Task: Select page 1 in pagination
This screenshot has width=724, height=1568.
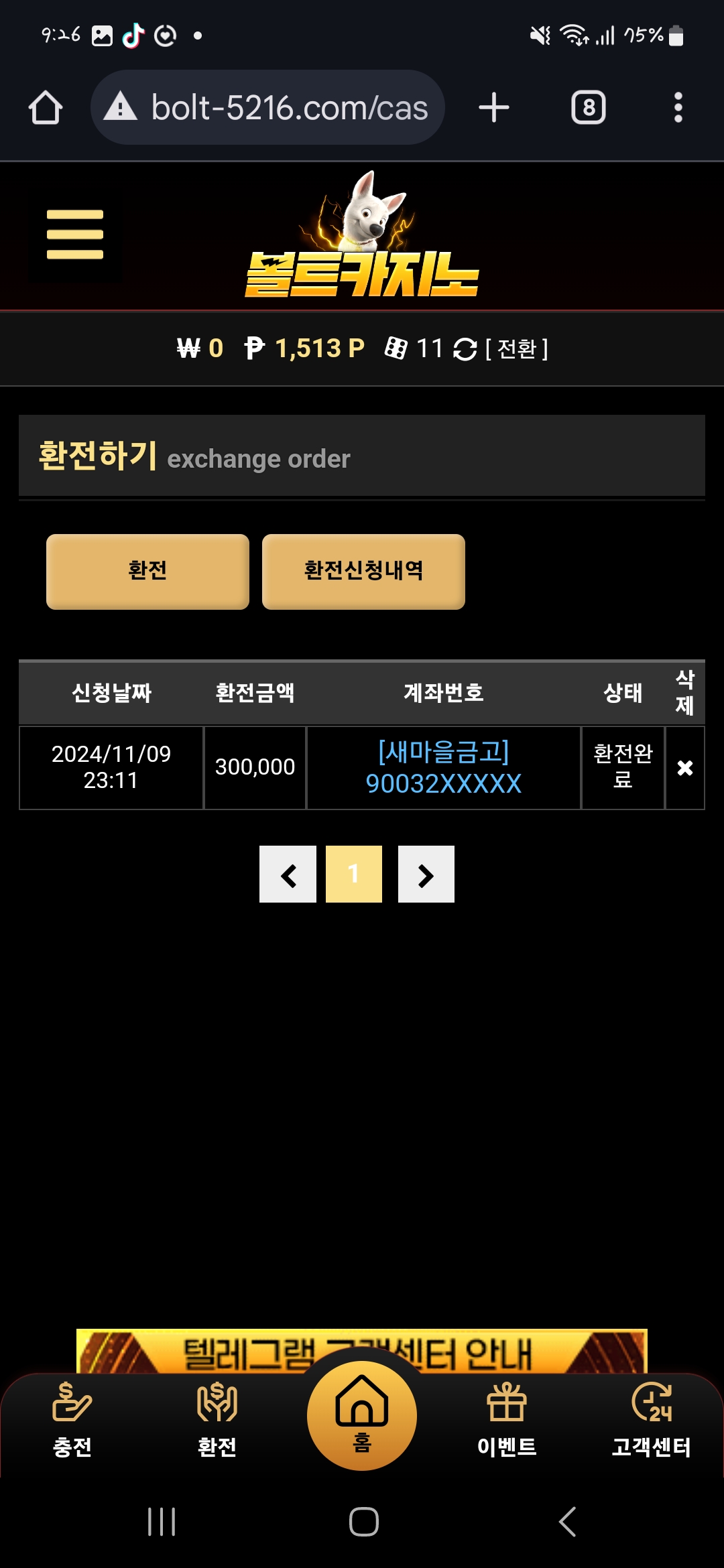Action: [354, 874]
